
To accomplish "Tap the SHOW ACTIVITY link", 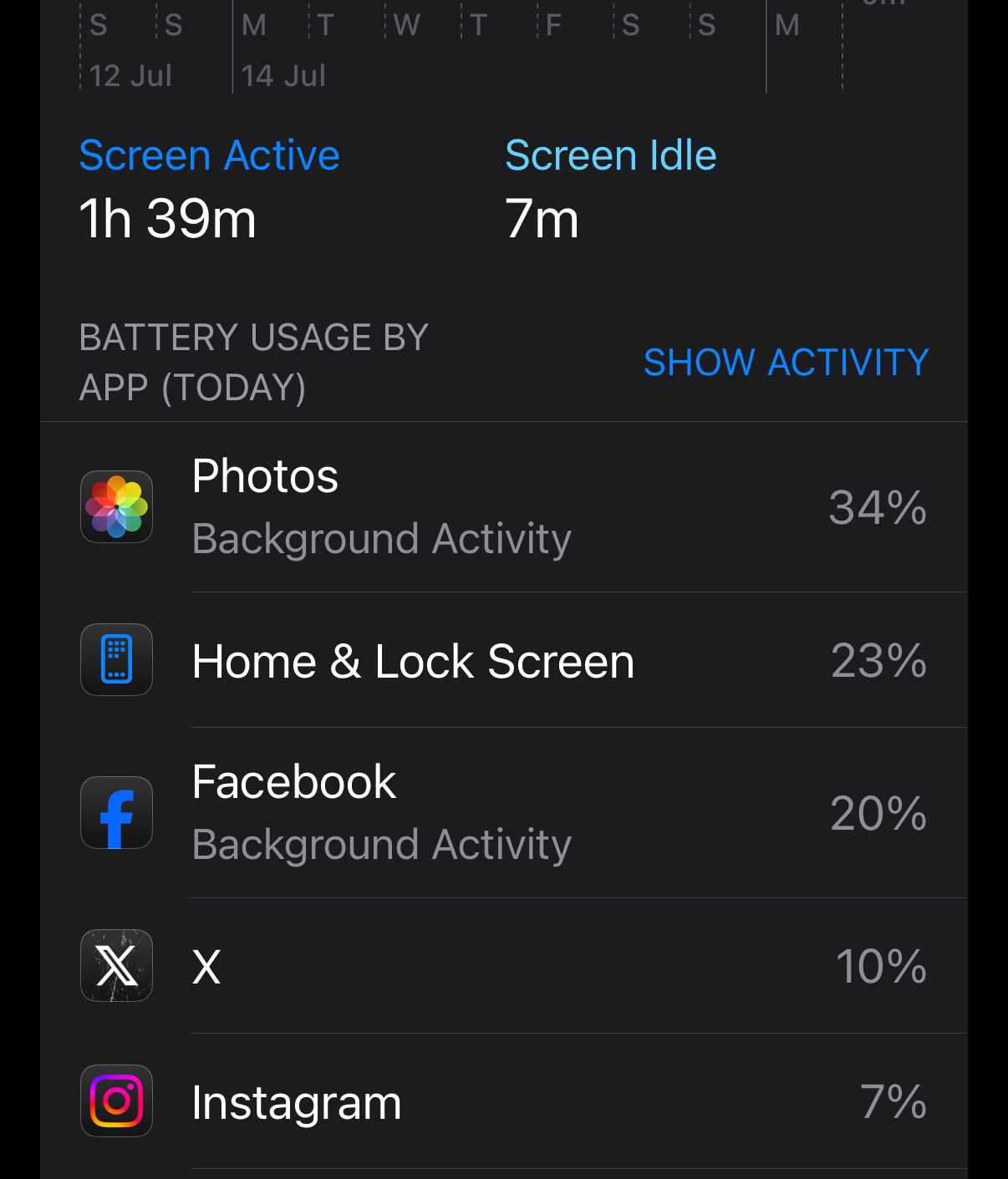I will click(x=786, y=363).
